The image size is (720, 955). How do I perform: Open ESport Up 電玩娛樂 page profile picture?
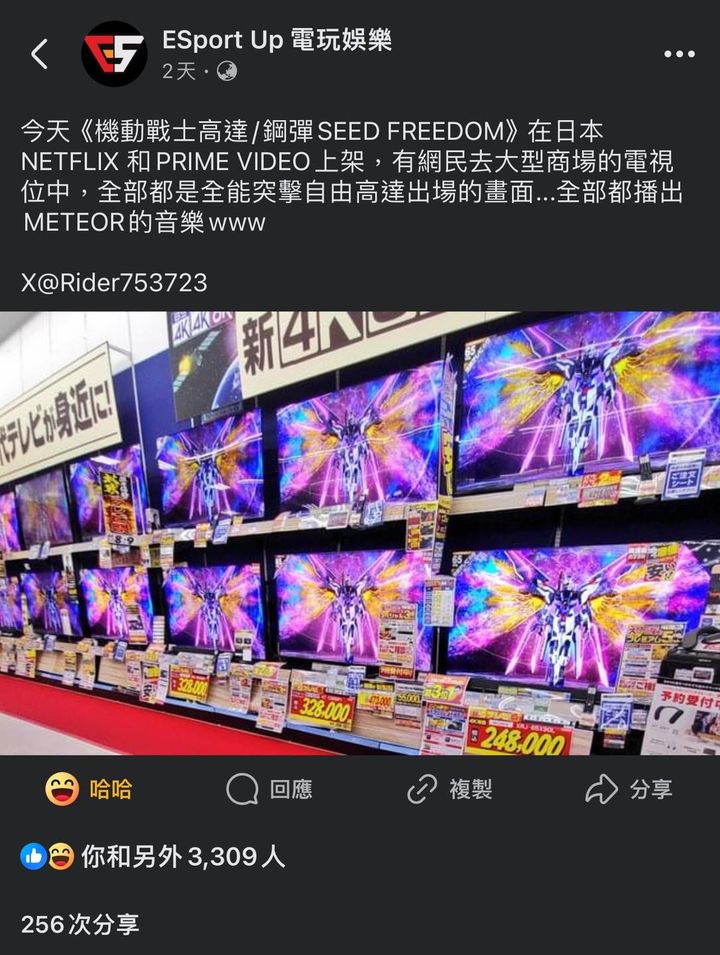(x=114, y=54)
